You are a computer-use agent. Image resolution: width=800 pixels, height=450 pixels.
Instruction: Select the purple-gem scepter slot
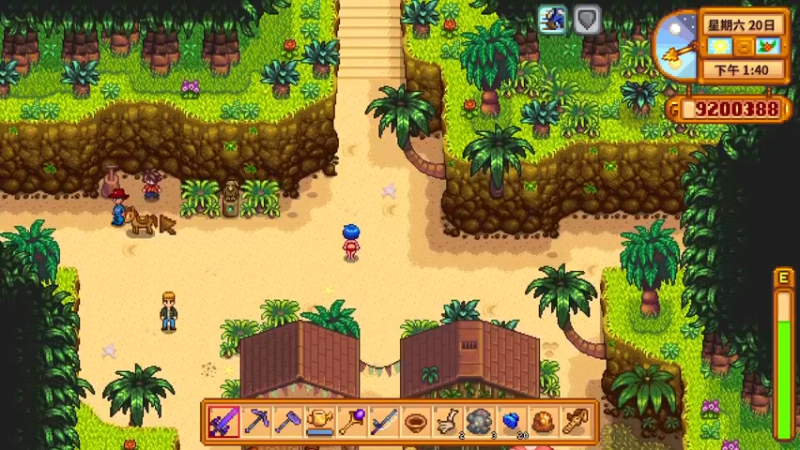click(x=352, y=422)
